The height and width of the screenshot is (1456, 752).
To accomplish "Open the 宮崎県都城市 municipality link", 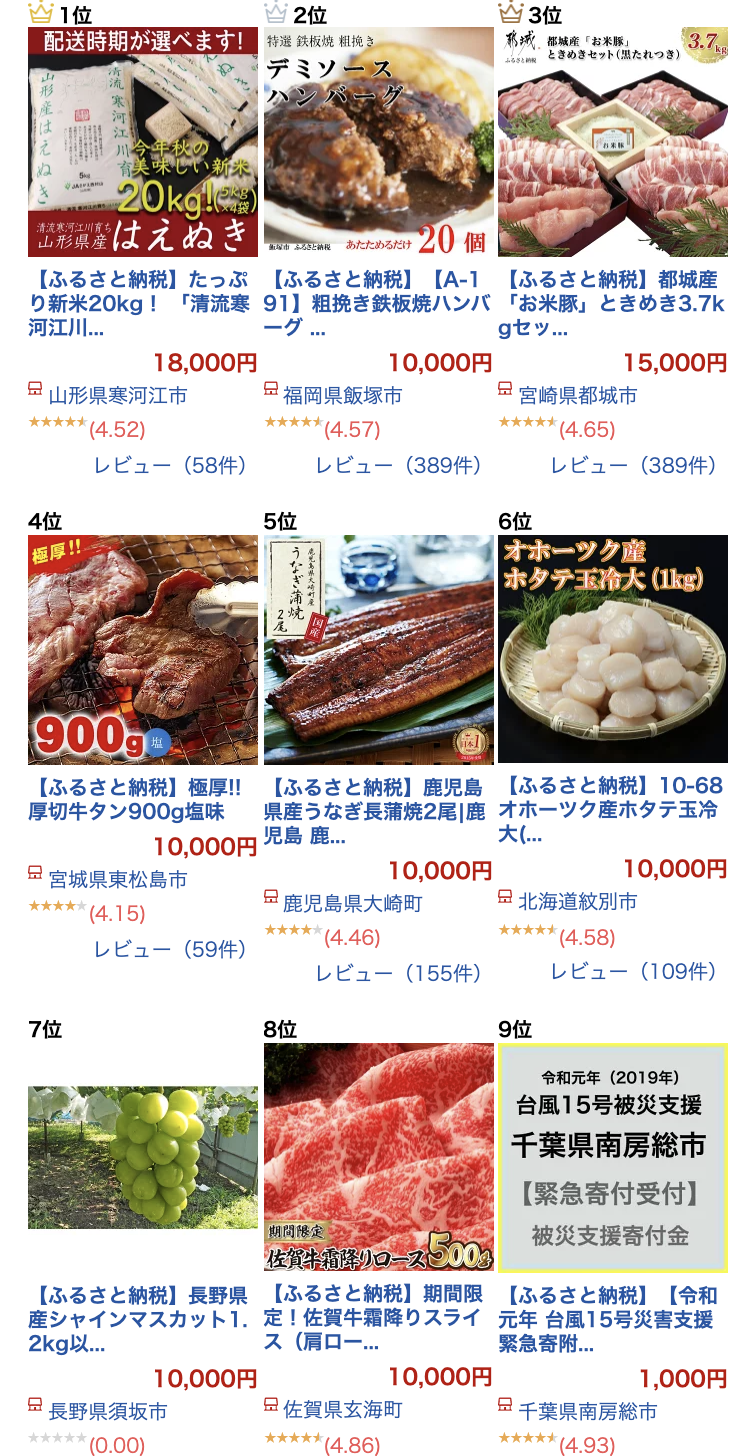I will tap(578, 396).
